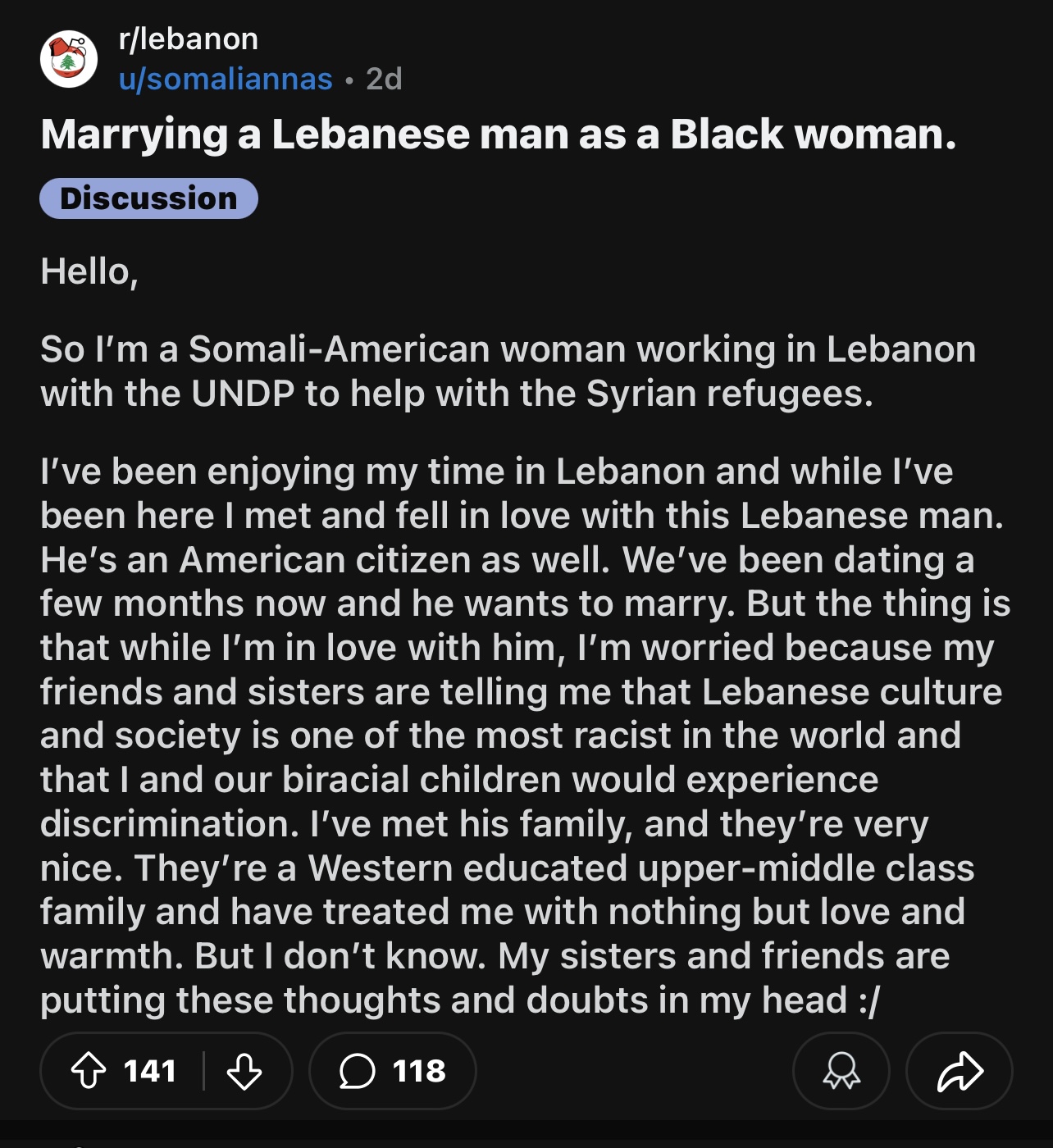
Task: Open the r/lebanon community
Action: coord(189,39)
